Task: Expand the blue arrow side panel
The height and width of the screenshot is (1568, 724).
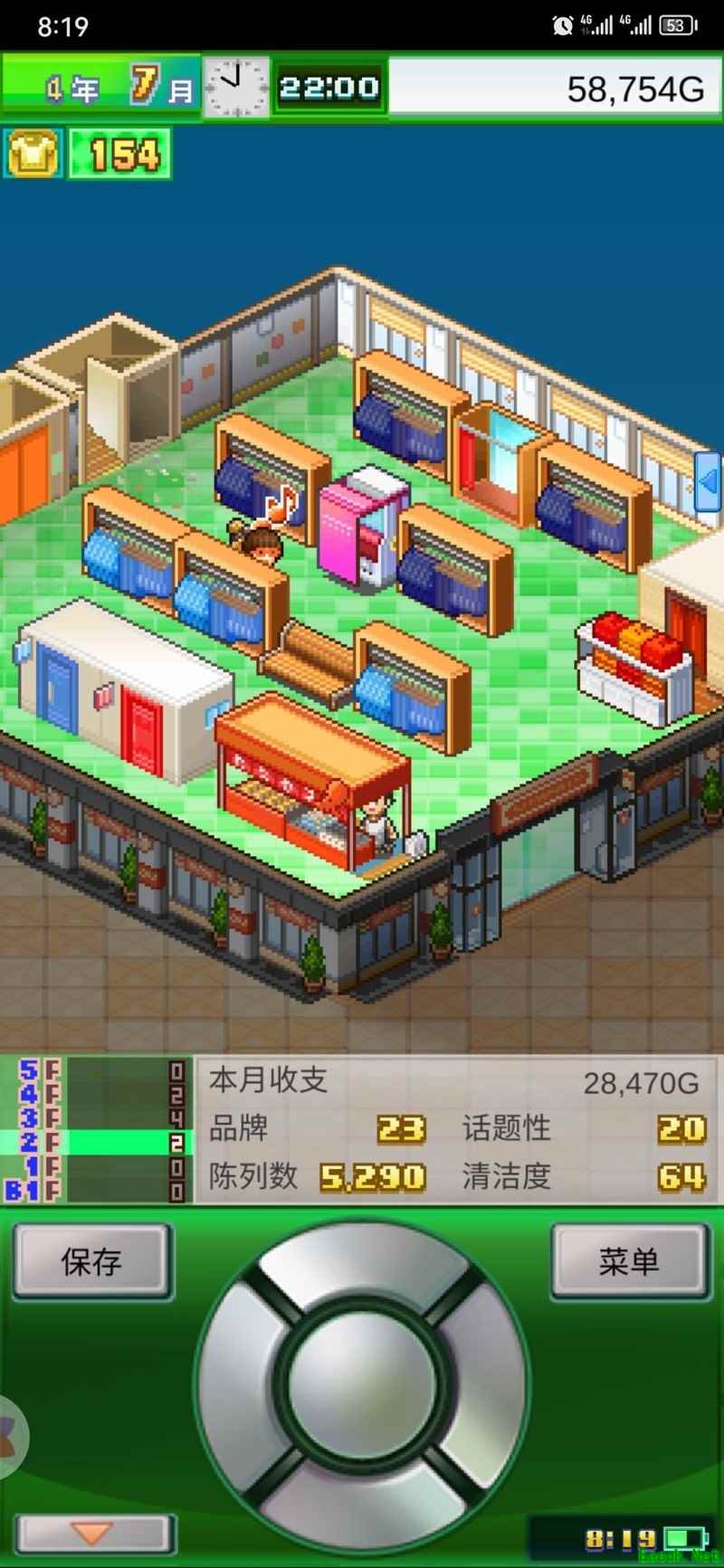Action: (709, 480)
